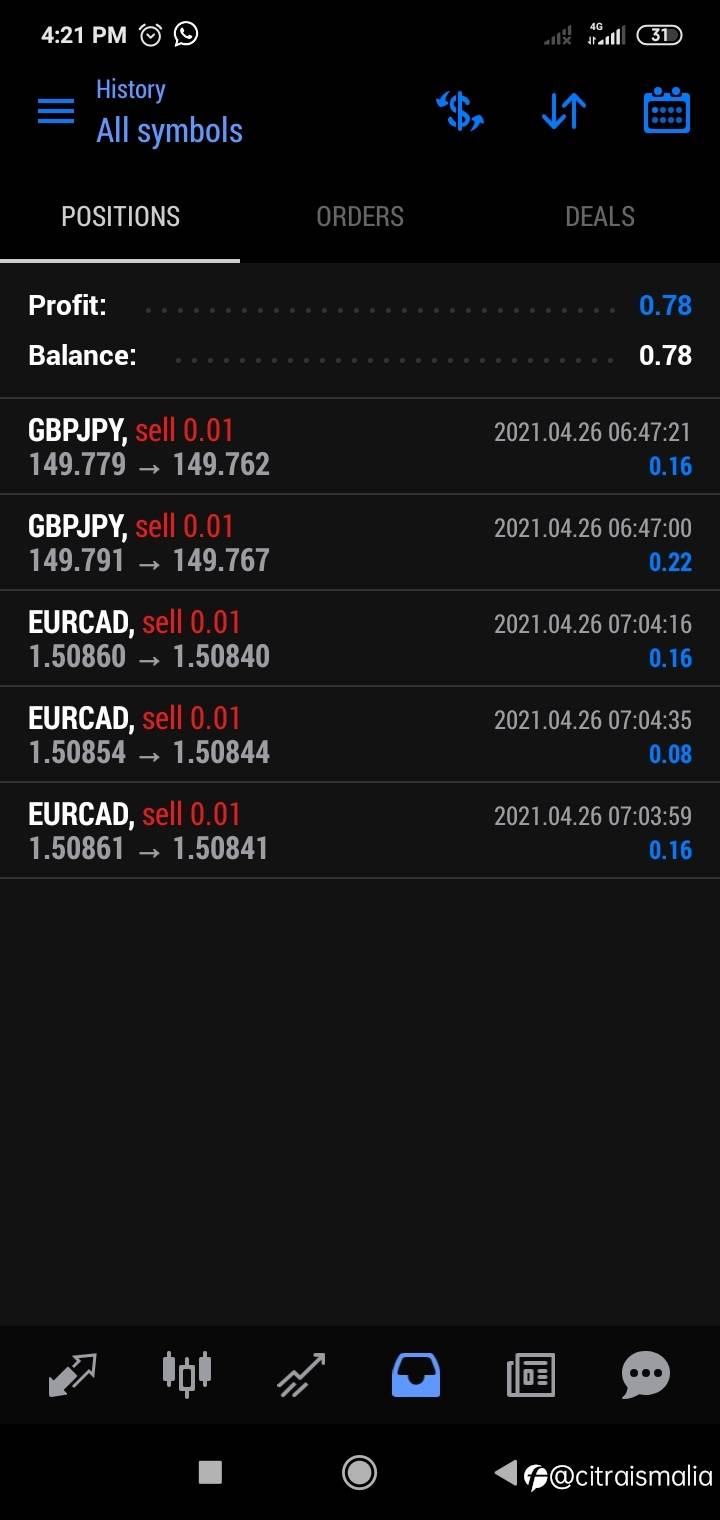
Task: Open the calendar date range picker
Action: click(666, 111)
